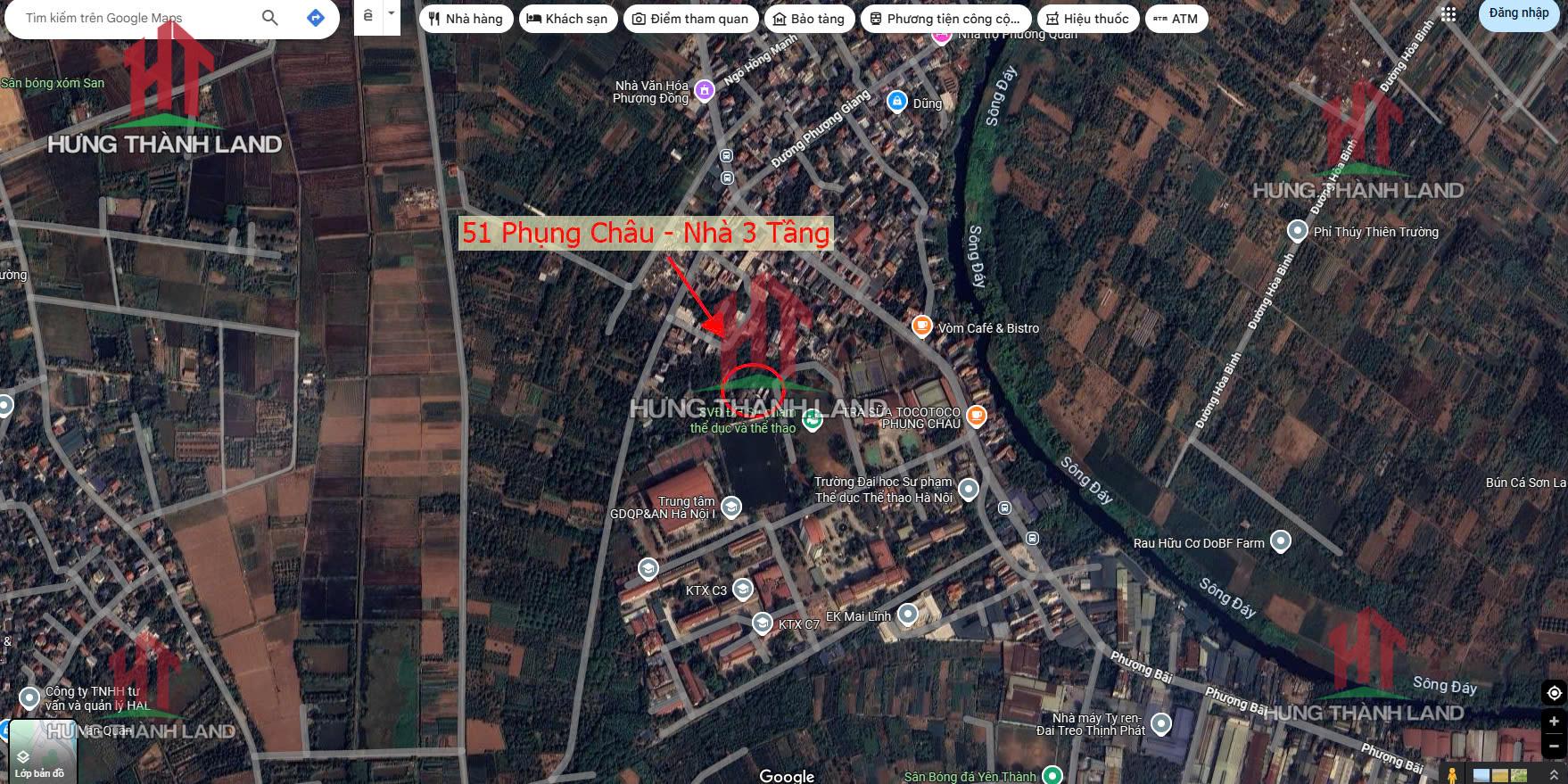The width and height of the screenshot is (1568, 784).
Task: Zoom in with the plus button
Action: pyautogui.click(x=1554, y=722)
